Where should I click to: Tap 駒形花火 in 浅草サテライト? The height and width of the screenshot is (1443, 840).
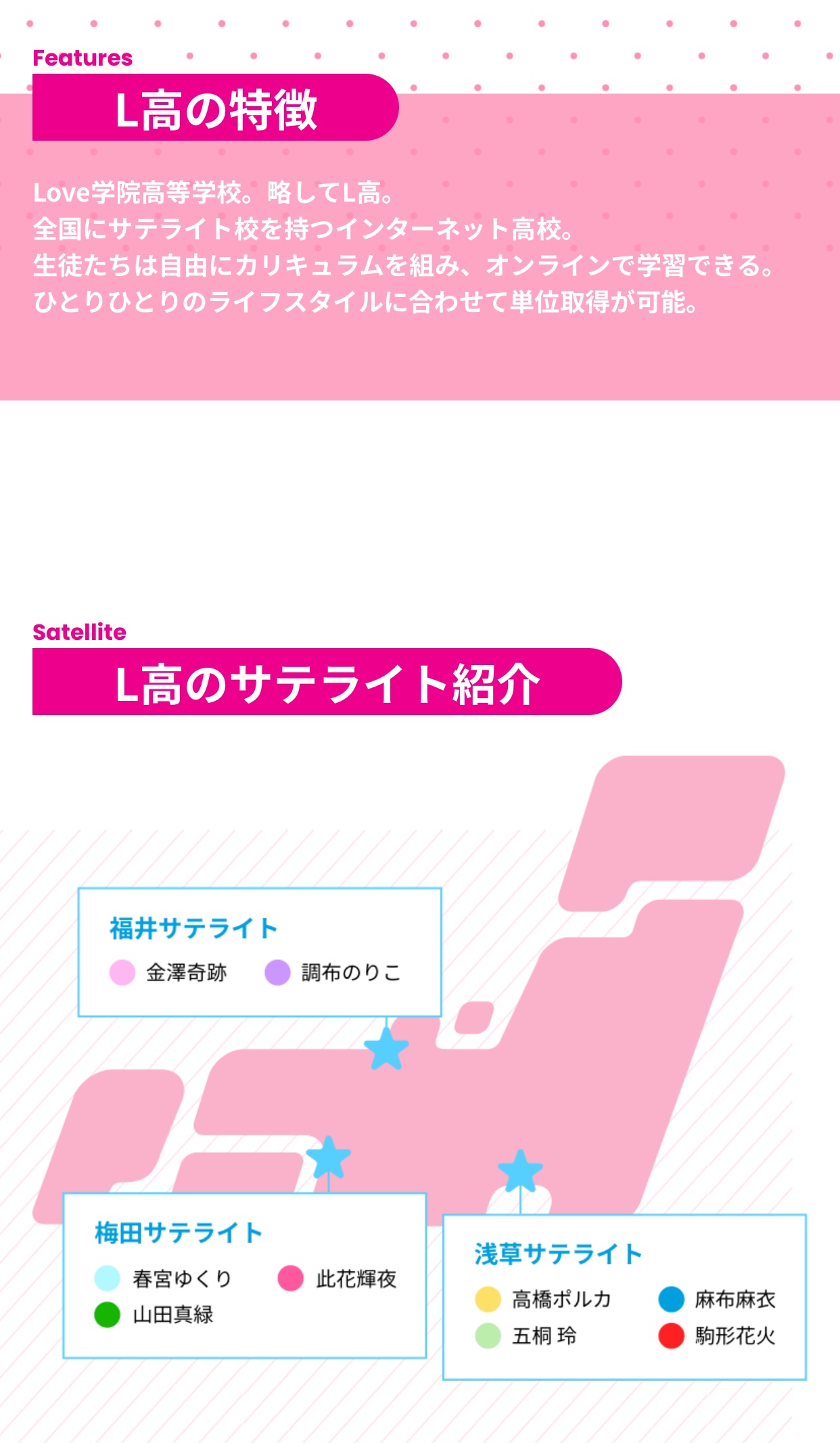717,1335
